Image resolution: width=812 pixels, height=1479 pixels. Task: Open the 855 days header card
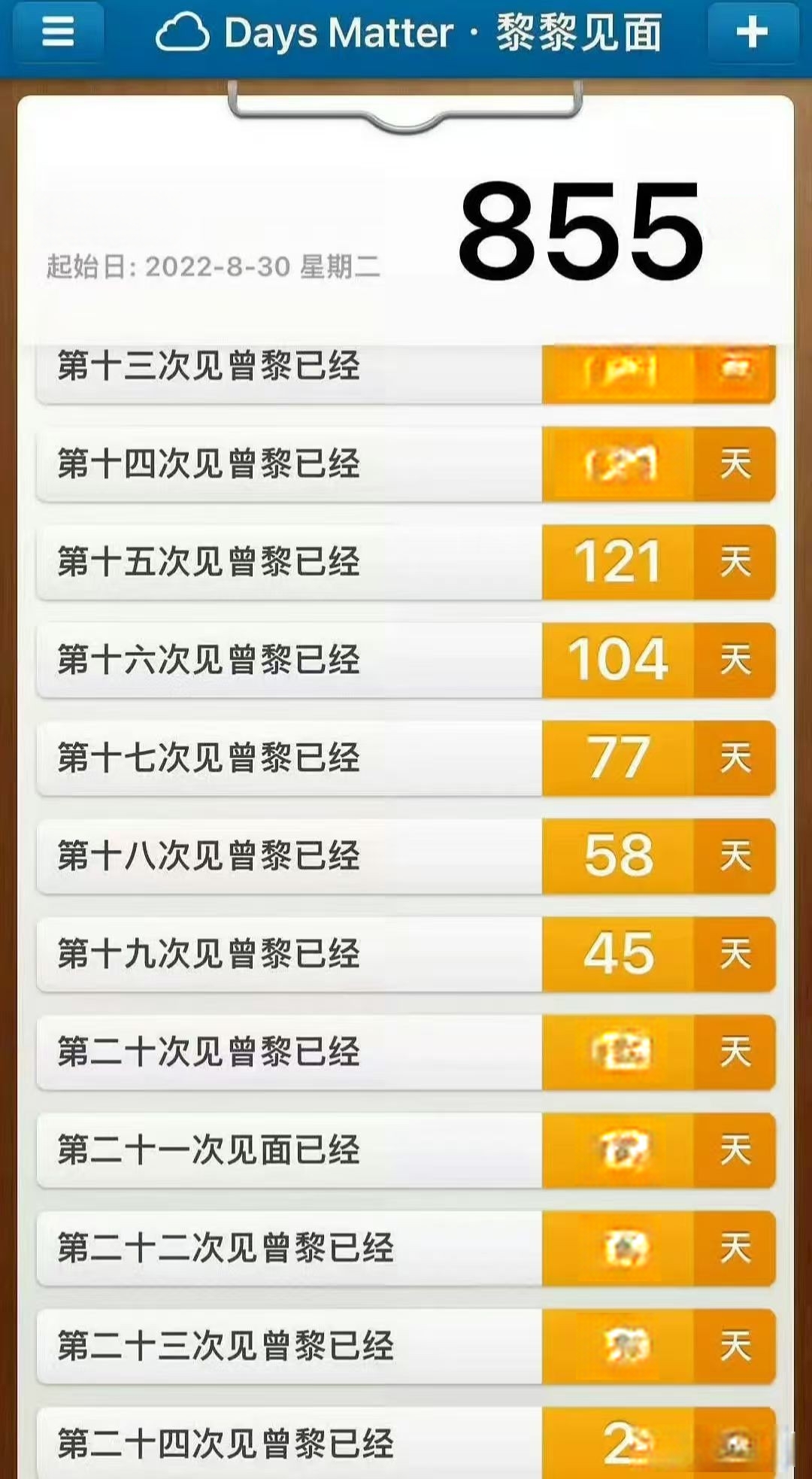[x=406, y=222]
